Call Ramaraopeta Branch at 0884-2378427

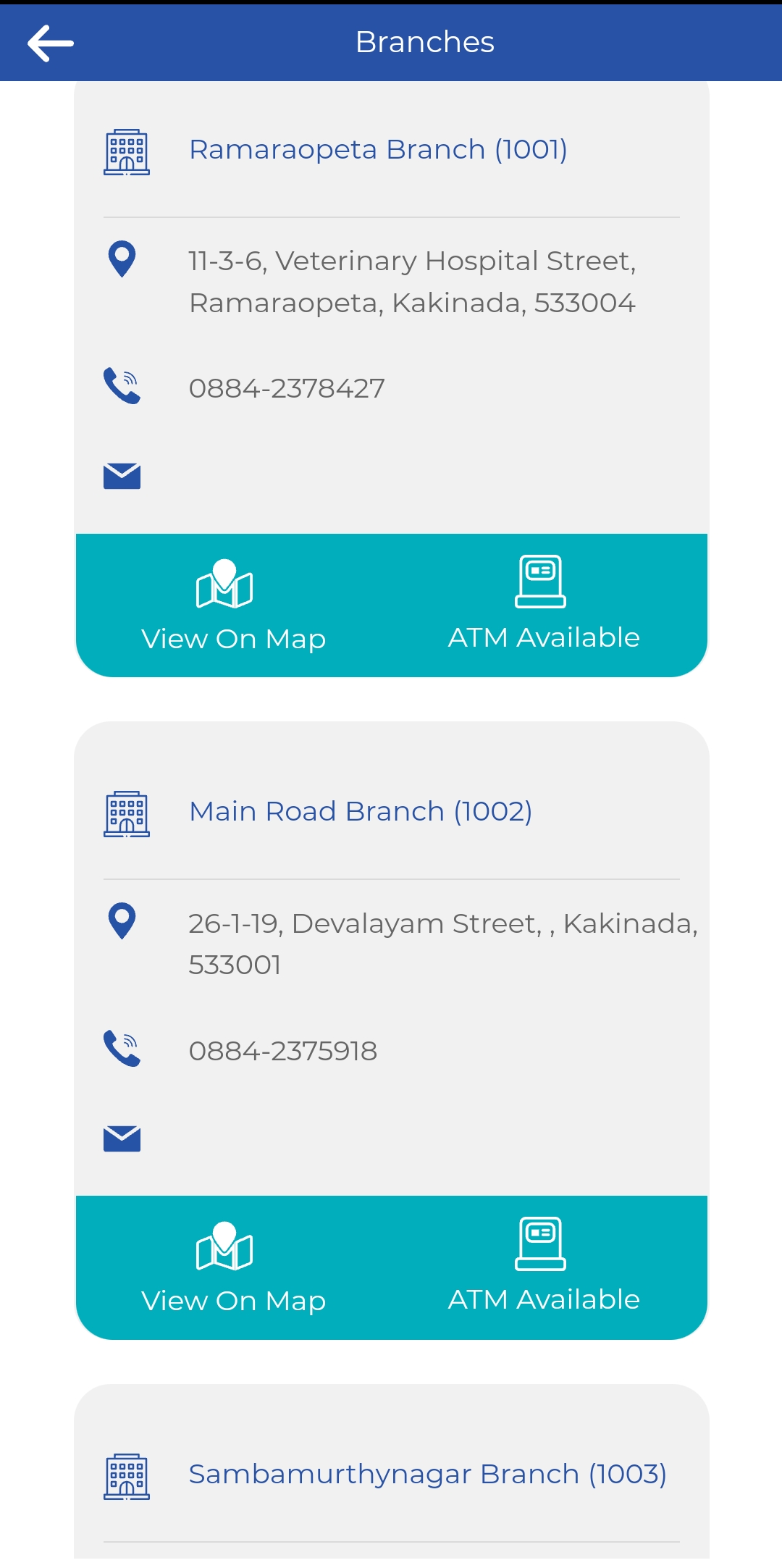coord(287,388)
